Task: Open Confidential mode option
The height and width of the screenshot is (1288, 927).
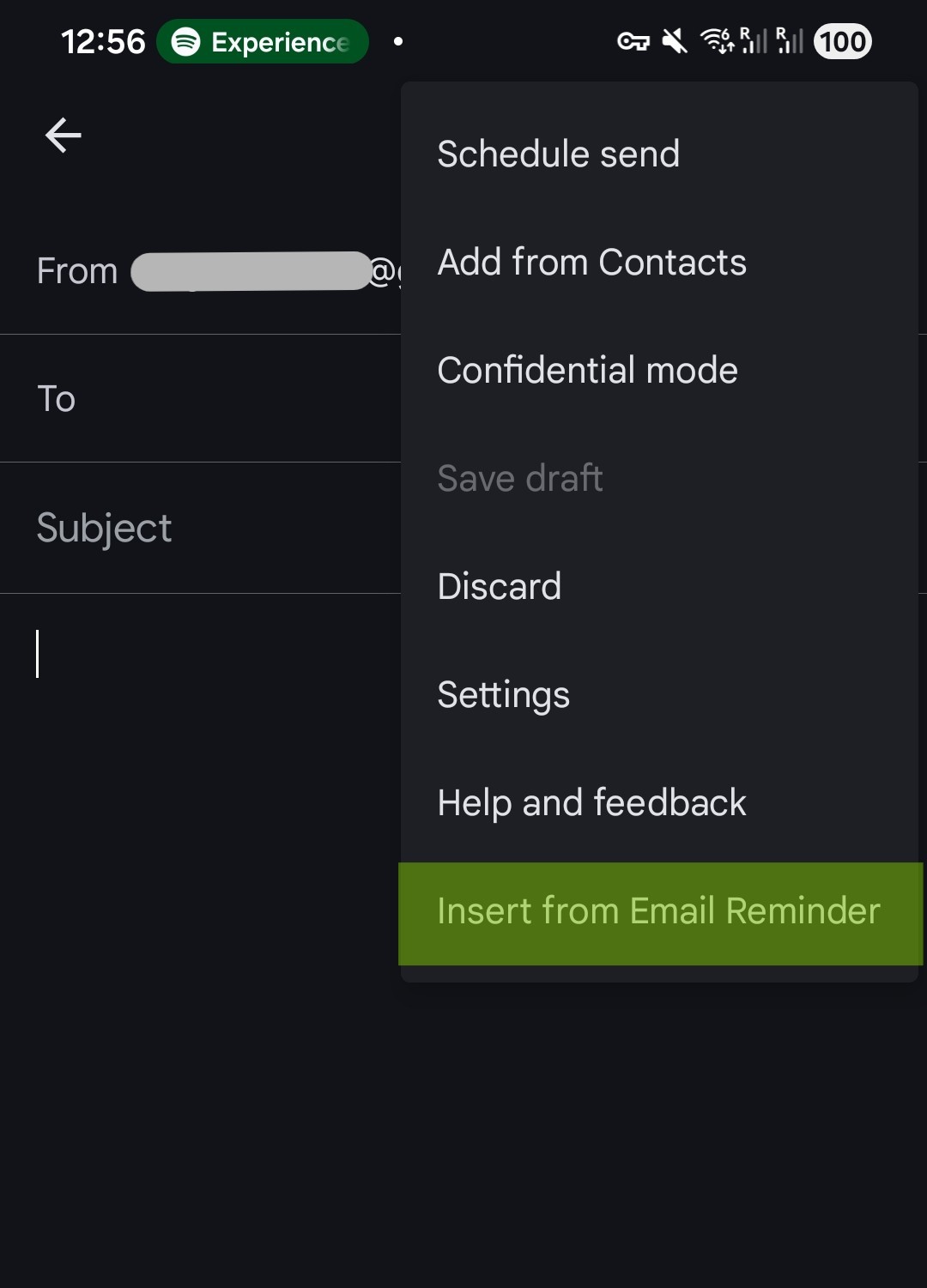Action: [x=587, y=371]
